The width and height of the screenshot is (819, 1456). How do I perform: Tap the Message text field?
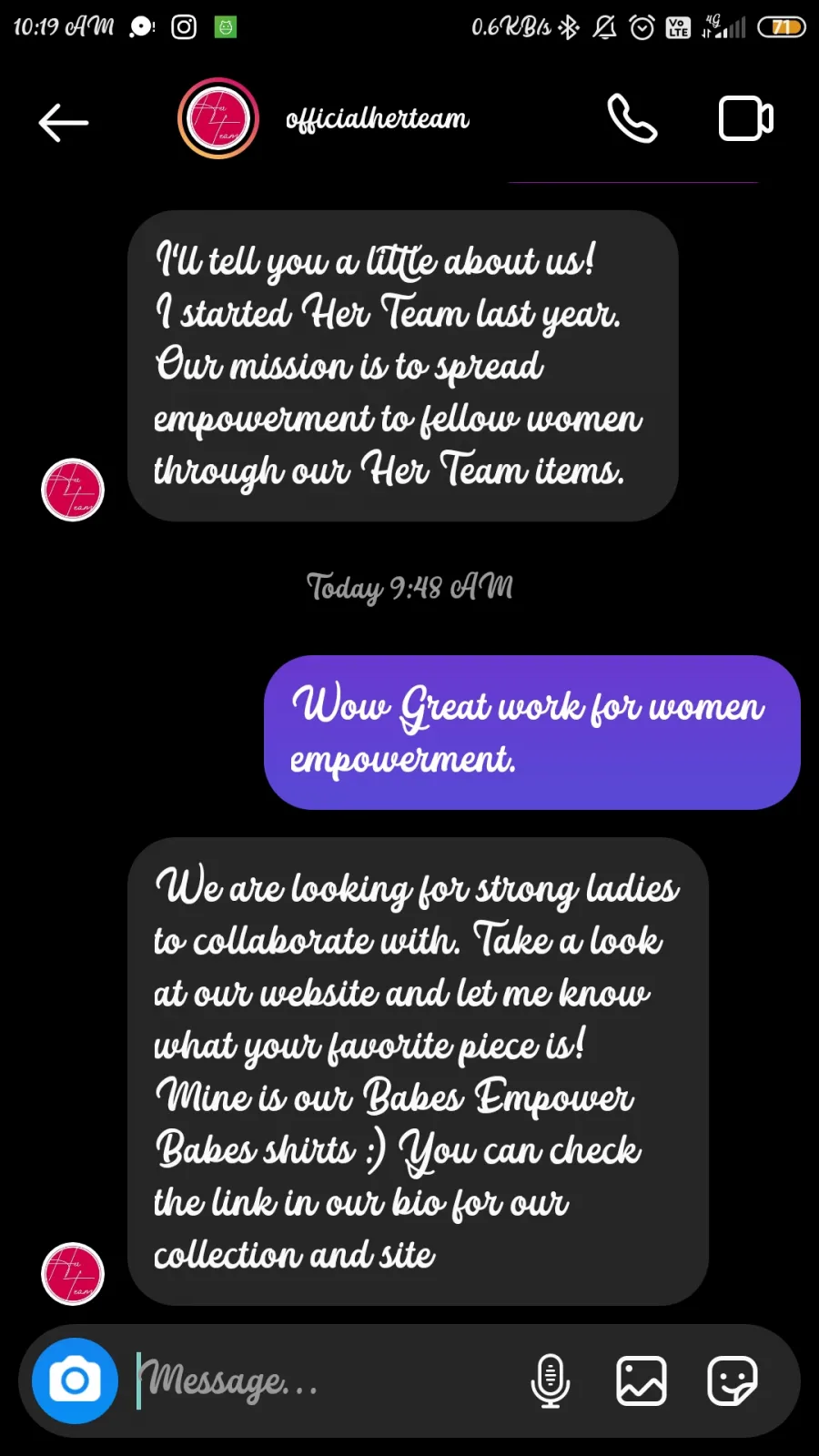coord(323,1380)
